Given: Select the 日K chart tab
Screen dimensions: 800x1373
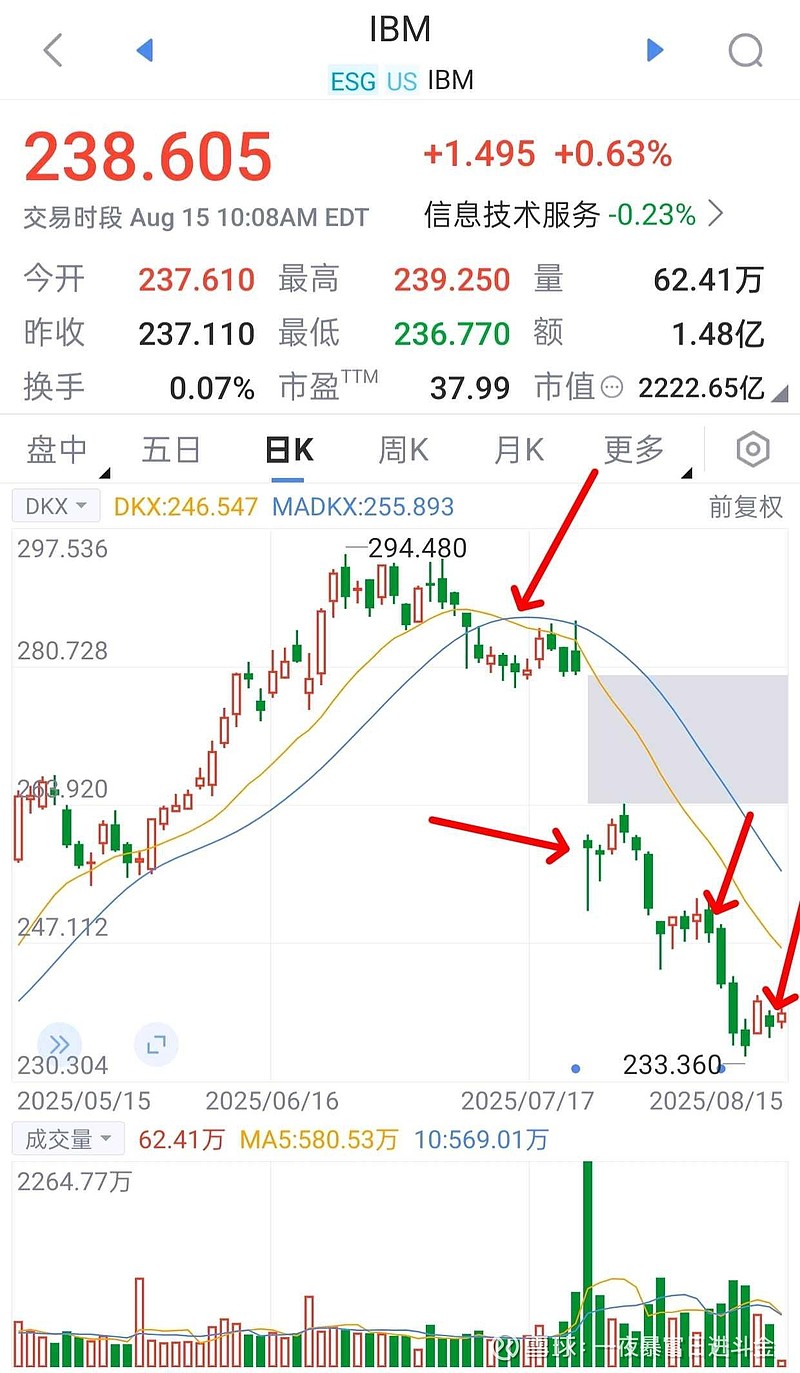Looking at the screenshot, I should pyautogui.click(x=289, y=451).
